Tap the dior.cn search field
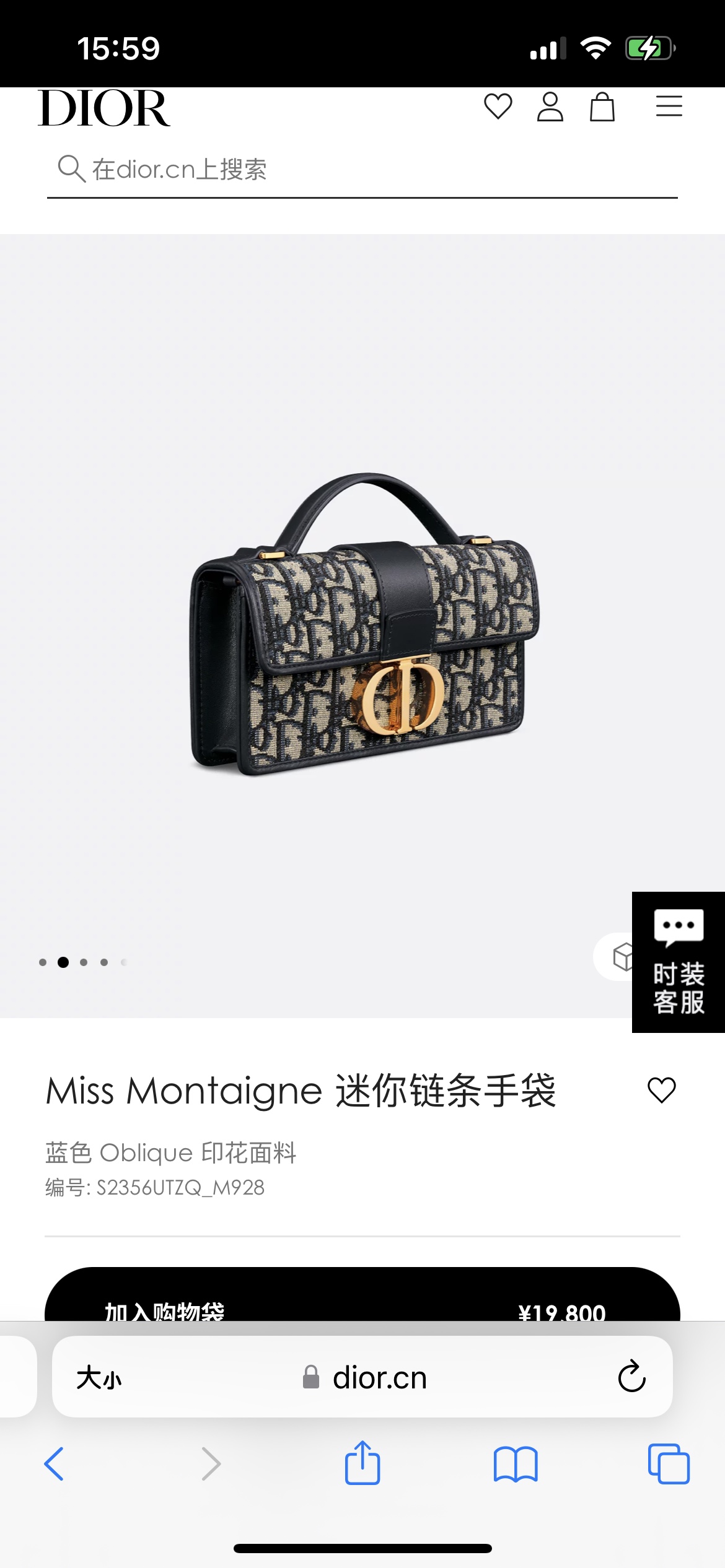 [362, 169]
